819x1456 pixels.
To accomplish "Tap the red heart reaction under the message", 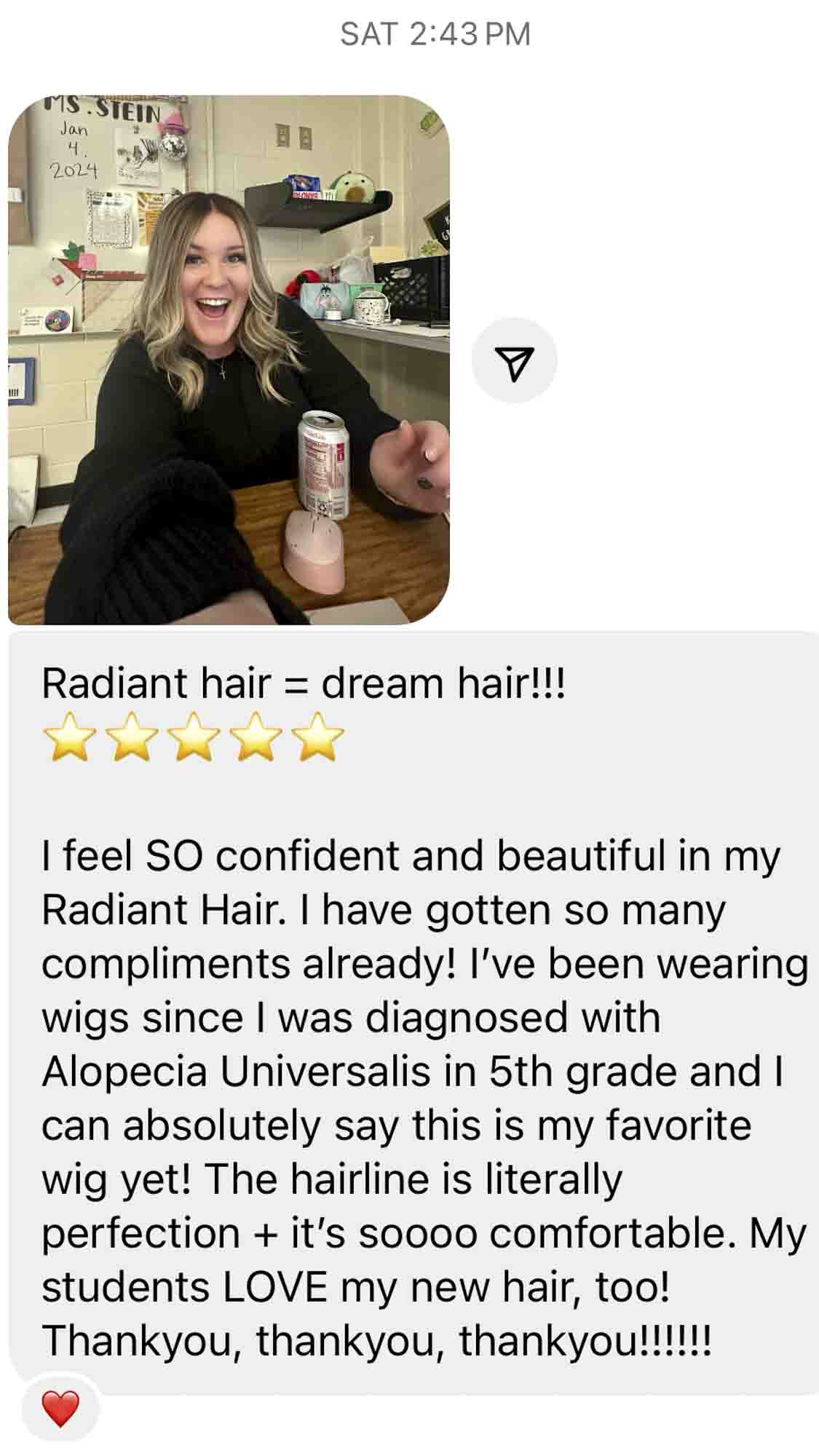I will tap(60, 1408).
